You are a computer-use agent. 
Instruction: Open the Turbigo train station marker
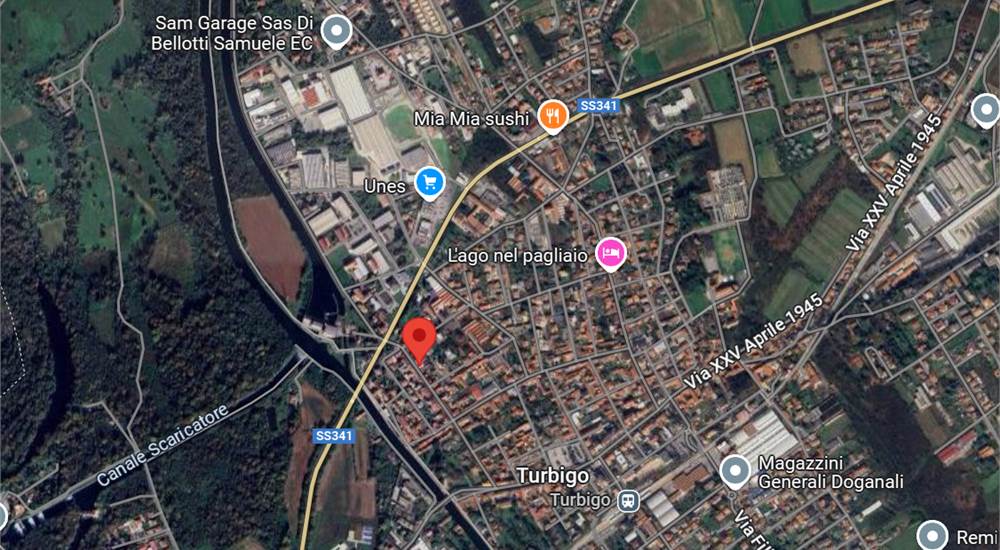point(629,500)
